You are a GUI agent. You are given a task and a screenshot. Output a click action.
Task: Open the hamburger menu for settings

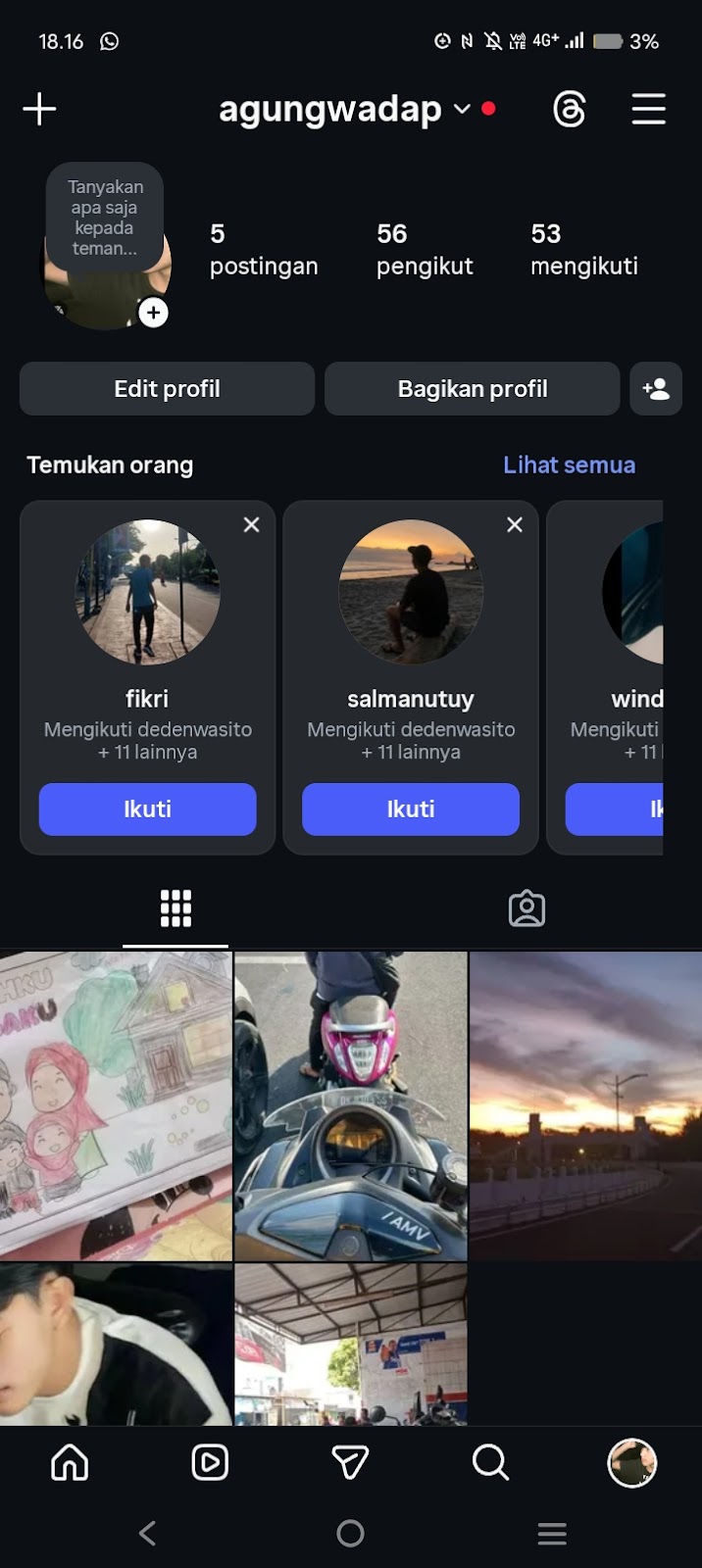(648, 109)
